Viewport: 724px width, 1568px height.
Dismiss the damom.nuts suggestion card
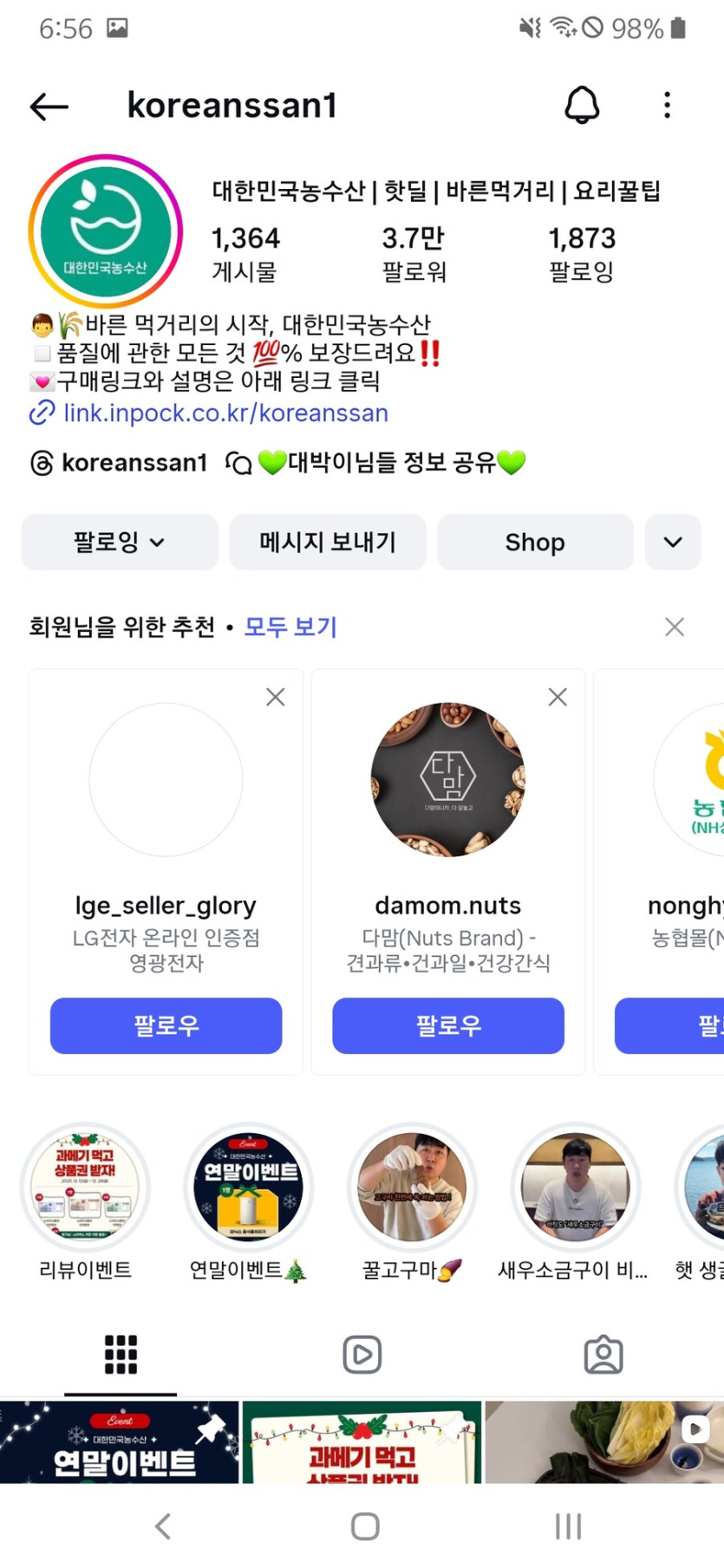tap(557, 696)
